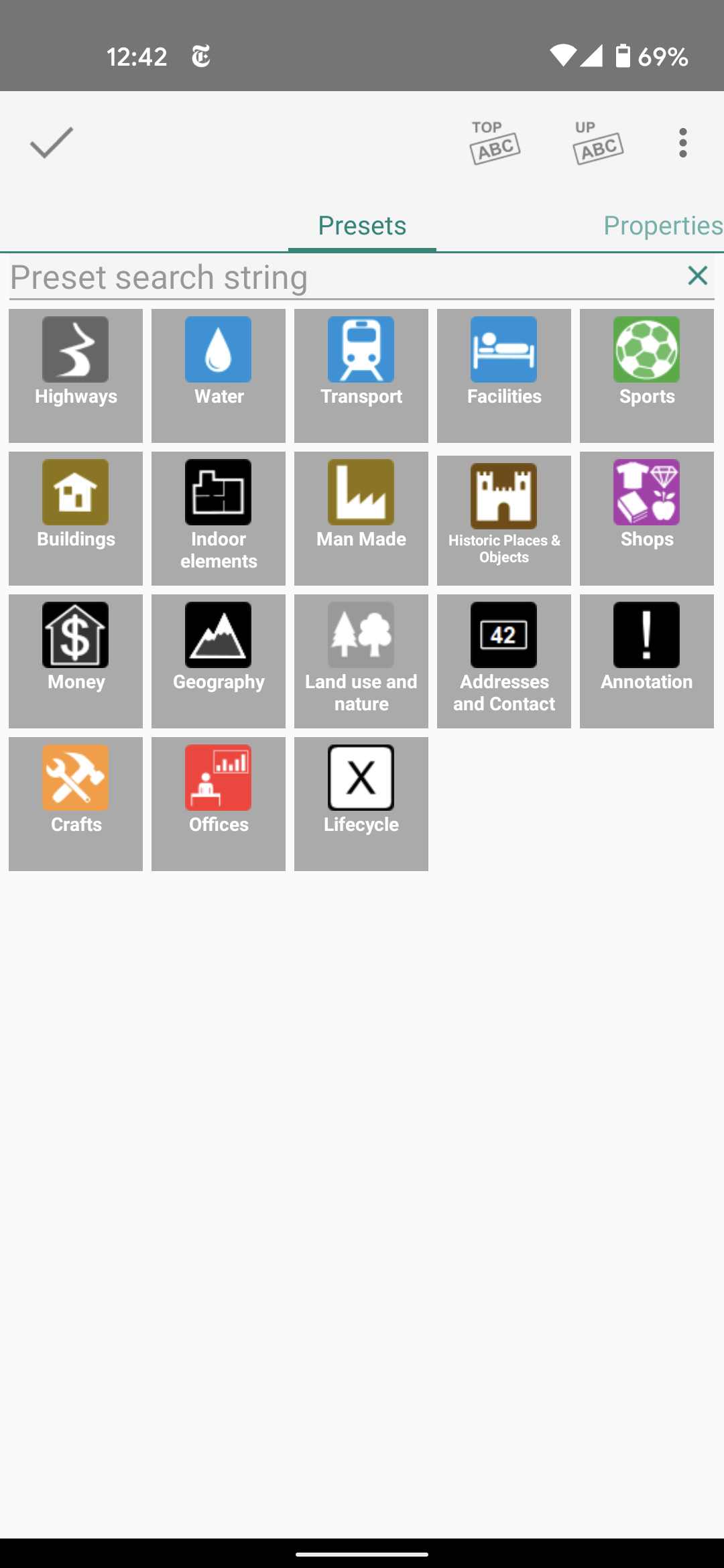Tap the UP ABC preset button
This screenshot has width=724, height=1568.
coord(598,143)
